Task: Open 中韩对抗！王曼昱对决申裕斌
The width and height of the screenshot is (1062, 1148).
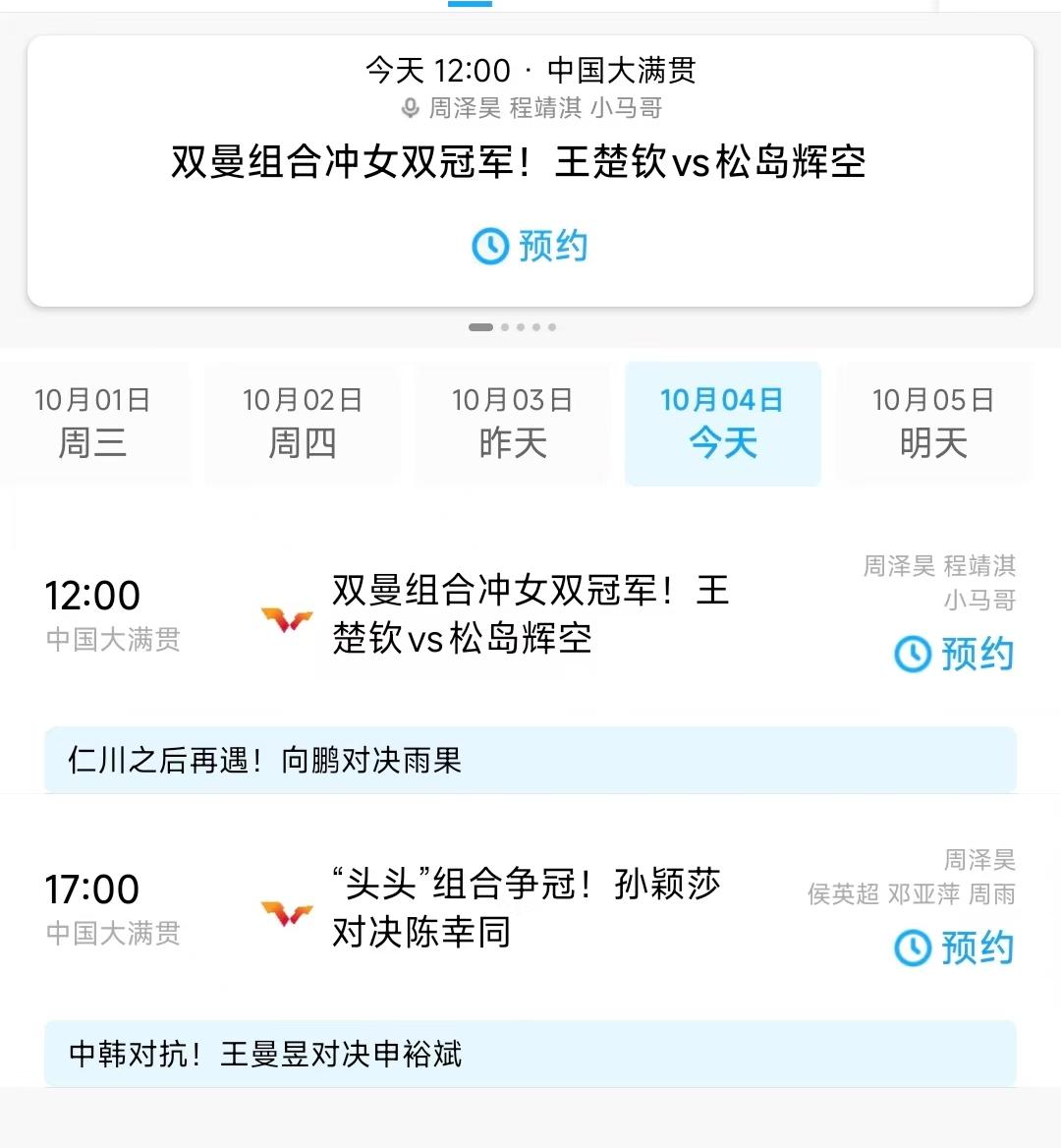Action: 531,1054
